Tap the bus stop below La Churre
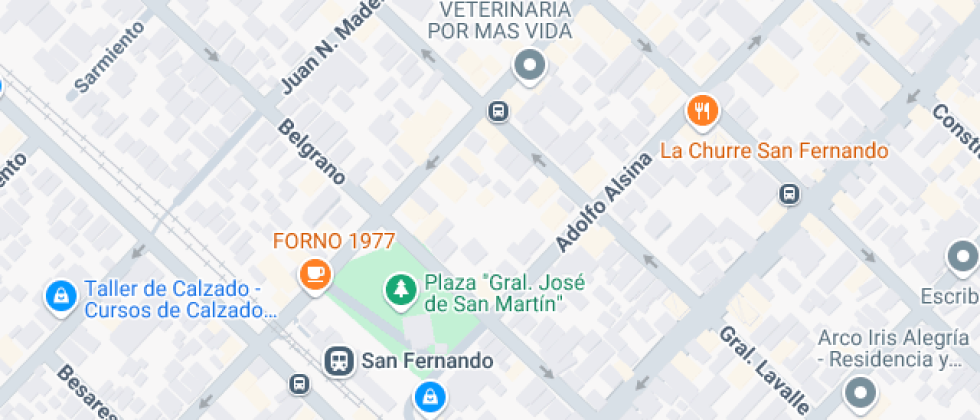 (x=790, y=194)
